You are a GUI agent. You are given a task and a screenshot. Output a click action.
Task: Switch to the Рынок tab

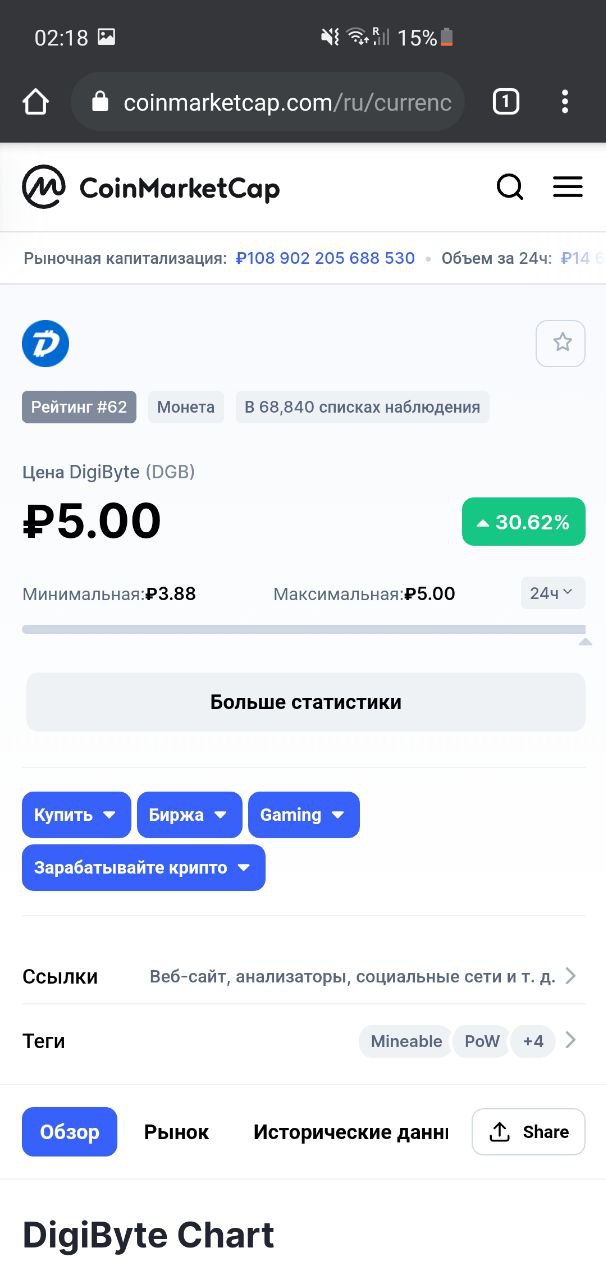coord(176,1132)
